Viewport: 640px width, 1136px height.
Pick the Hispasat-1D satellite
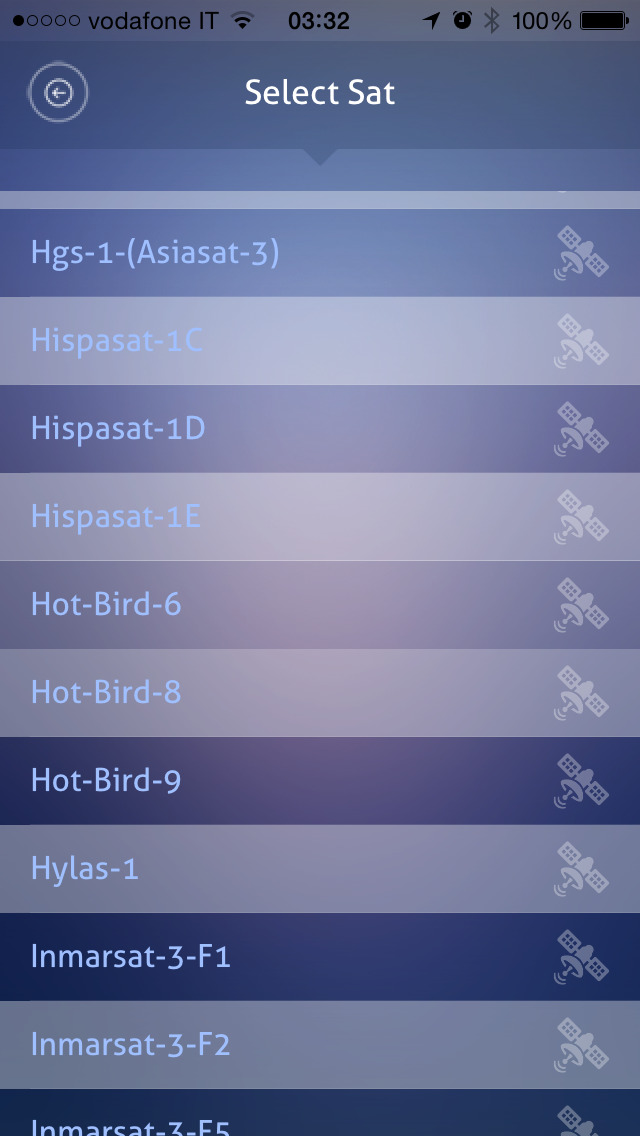pos(320,429)
